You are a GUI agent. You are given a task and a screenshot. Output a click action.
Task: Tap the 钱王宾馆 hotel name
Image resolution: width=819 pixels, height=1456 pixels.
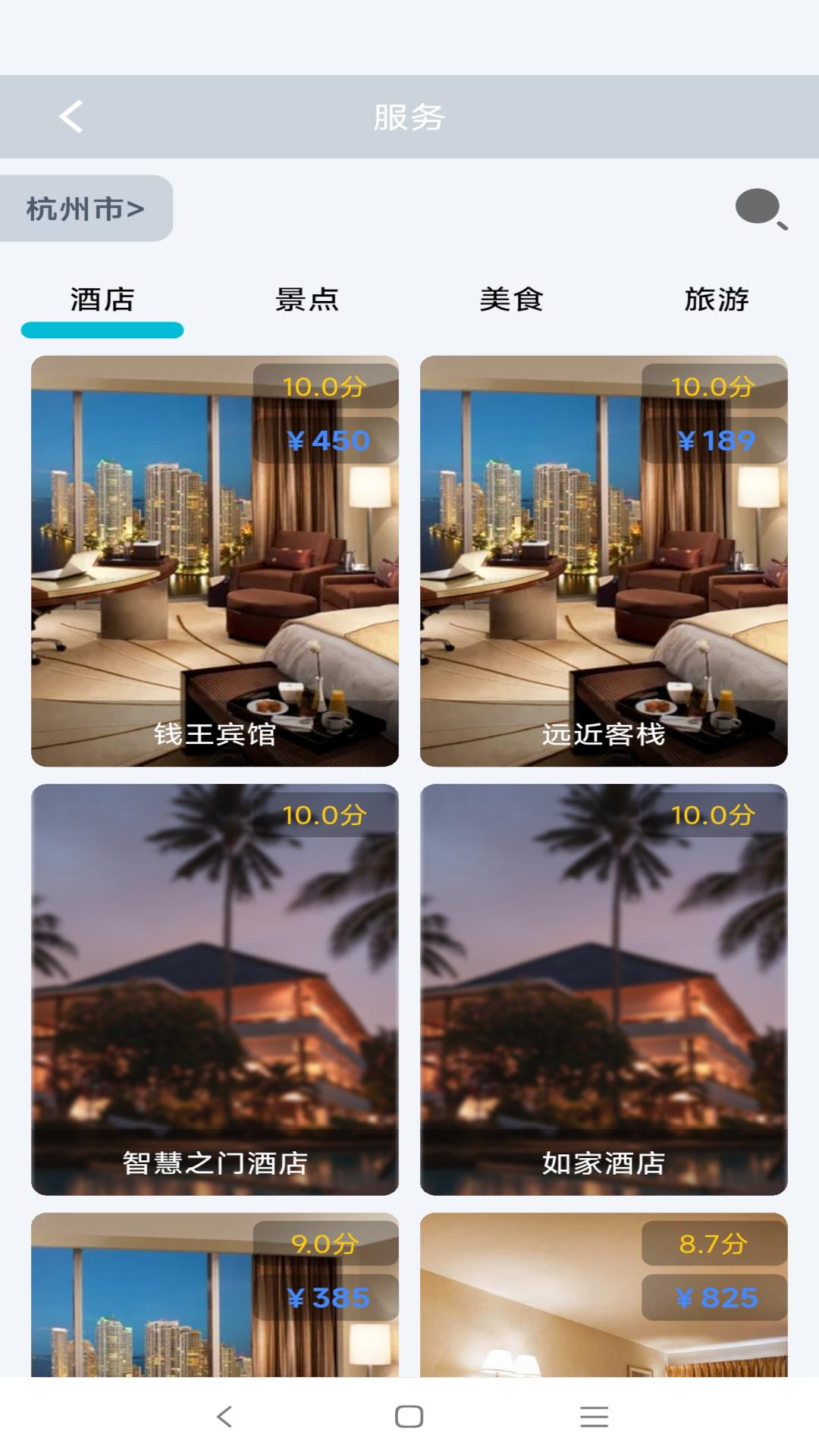tap(215, 733)
